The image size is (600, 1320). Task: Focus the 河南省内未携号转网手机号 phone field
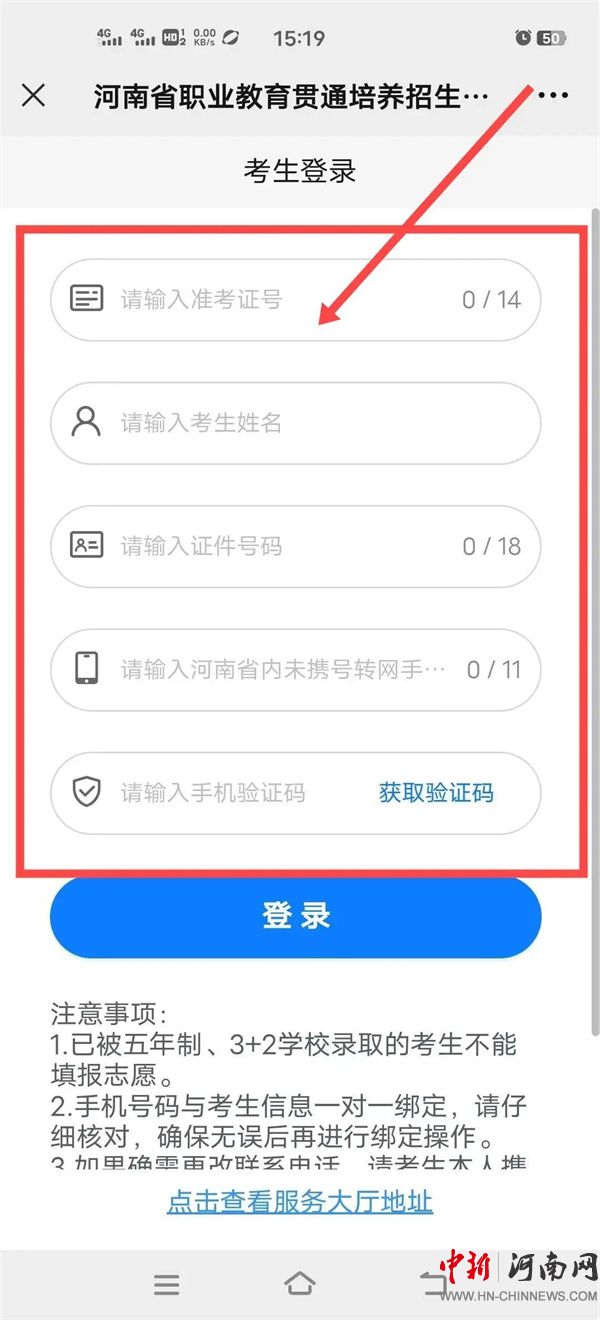point(280,669)
